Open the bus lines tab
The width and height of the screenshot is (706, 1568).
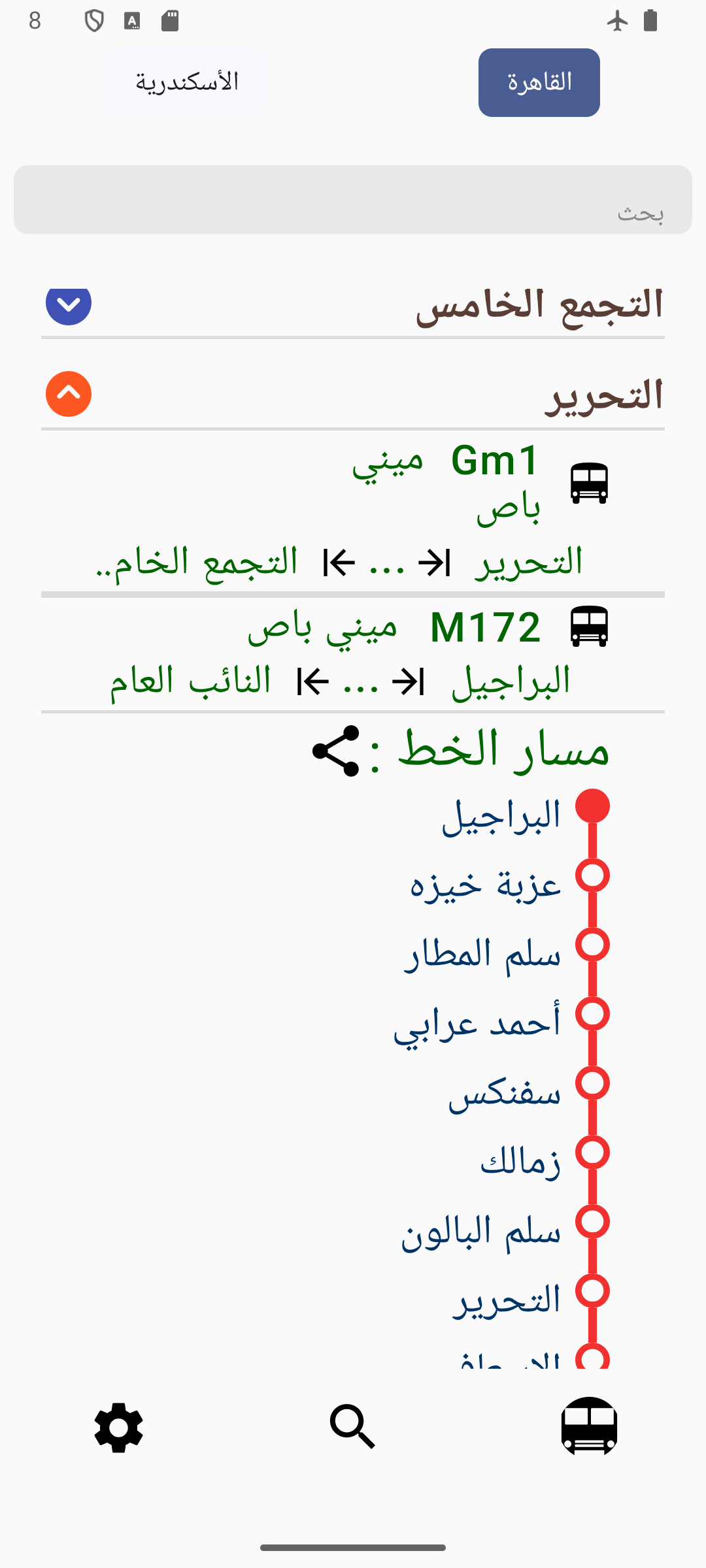pyautogui.click(x=589, y=1426)
